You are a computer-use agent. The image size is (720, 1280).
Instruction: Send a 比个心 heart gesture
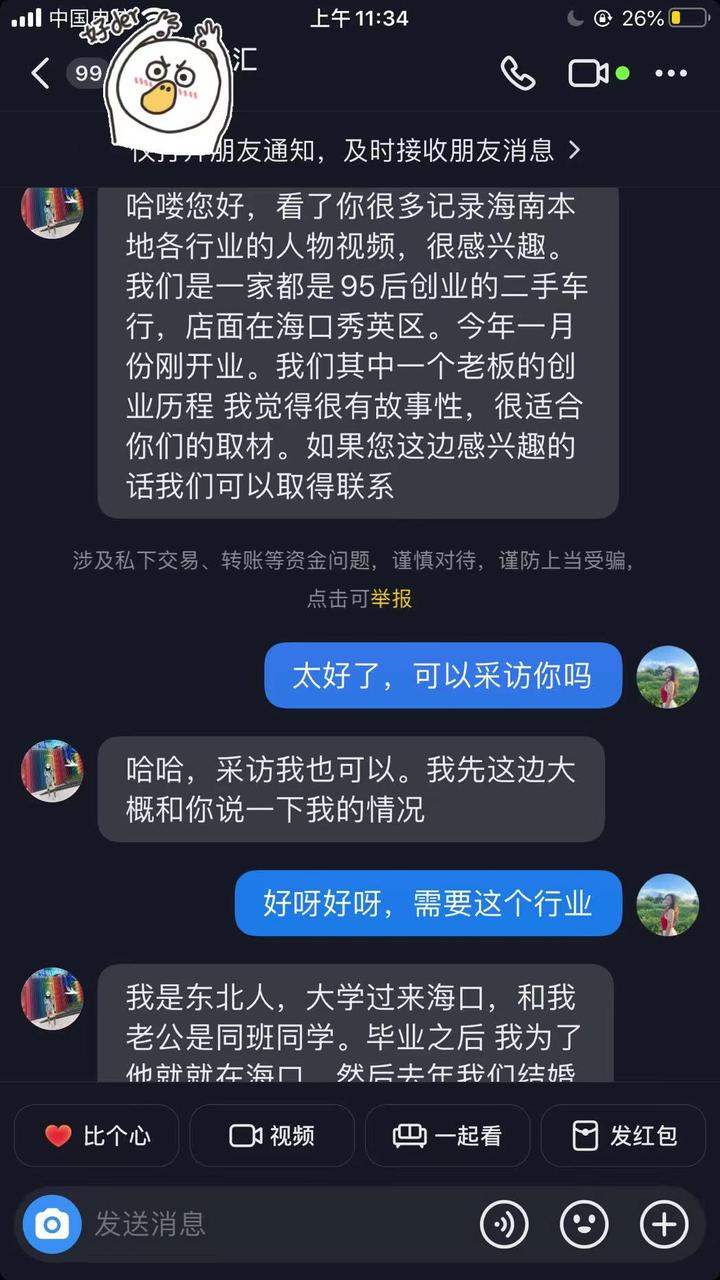coord(97,1136)
